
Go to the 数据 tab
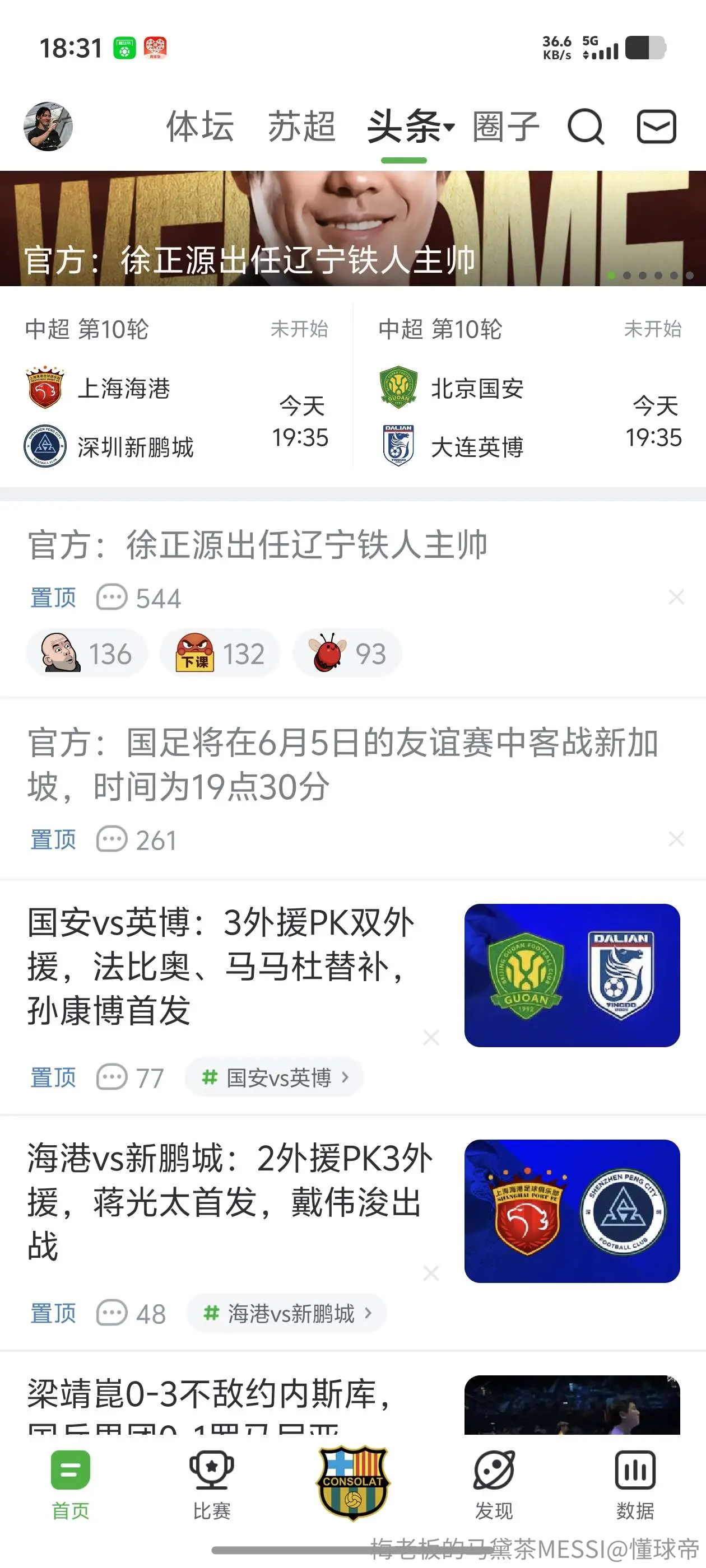(x=635, y=1485)
